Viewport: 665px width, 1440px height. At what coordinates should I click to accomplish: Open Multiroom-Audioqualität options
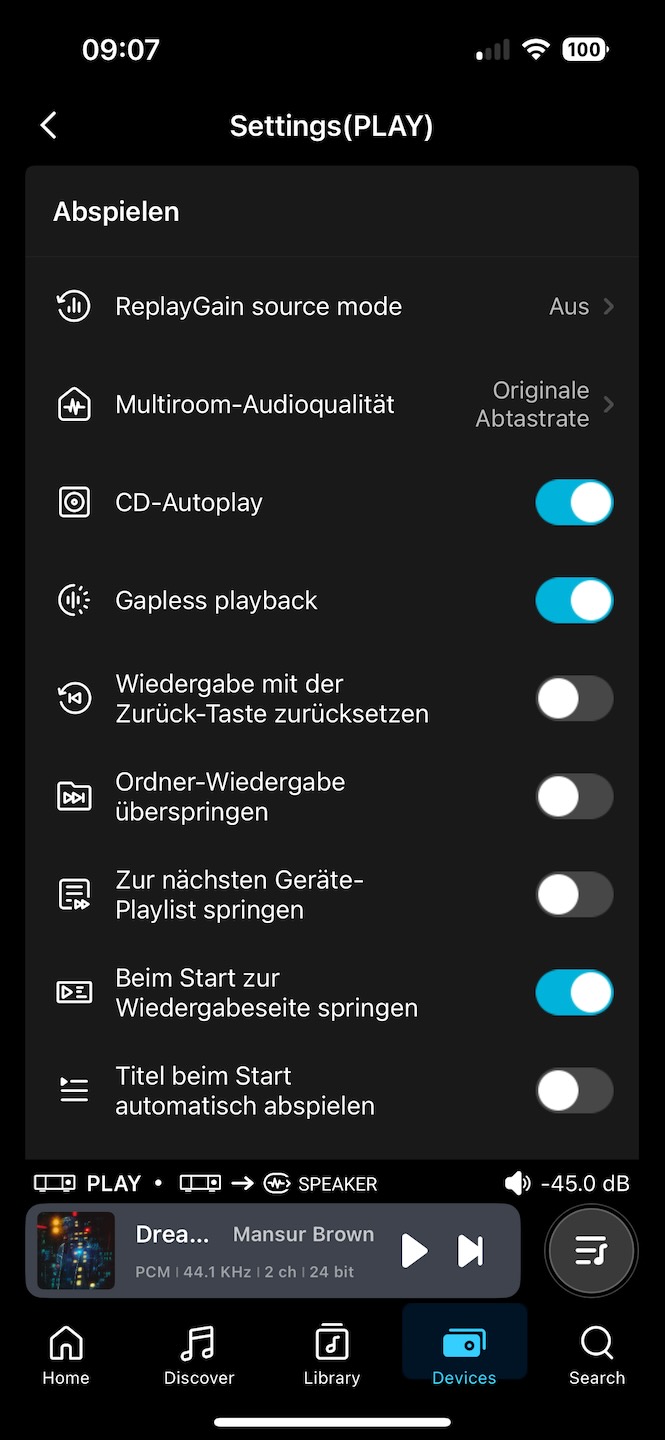pyautogui.click(x=332, y=404)
